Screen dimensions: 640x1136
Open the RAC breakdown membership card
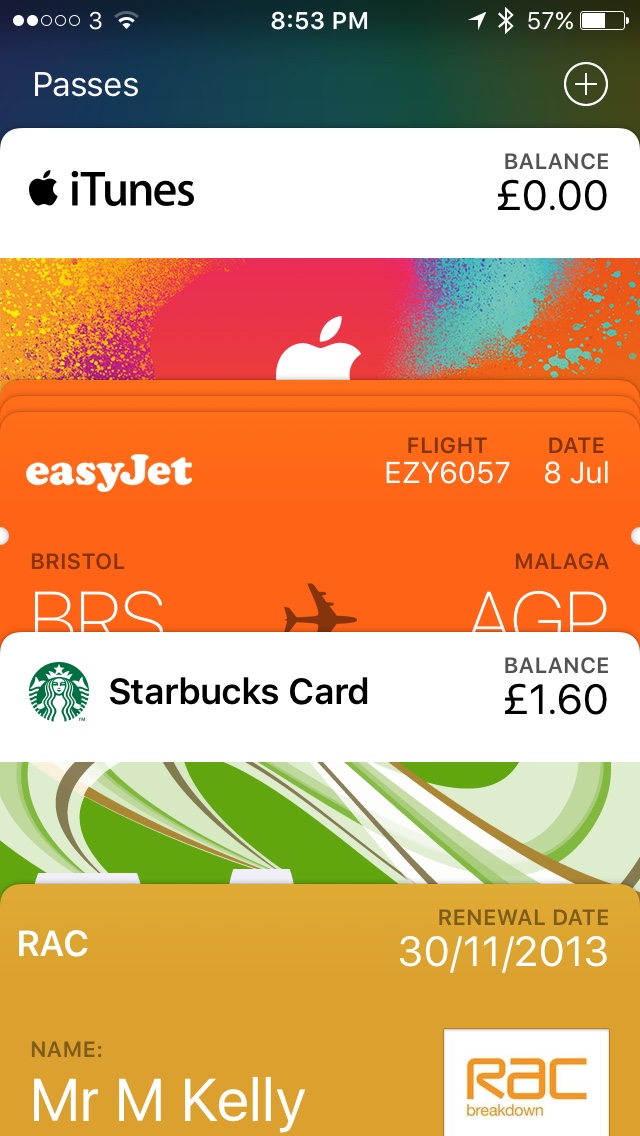[320, 1000]
